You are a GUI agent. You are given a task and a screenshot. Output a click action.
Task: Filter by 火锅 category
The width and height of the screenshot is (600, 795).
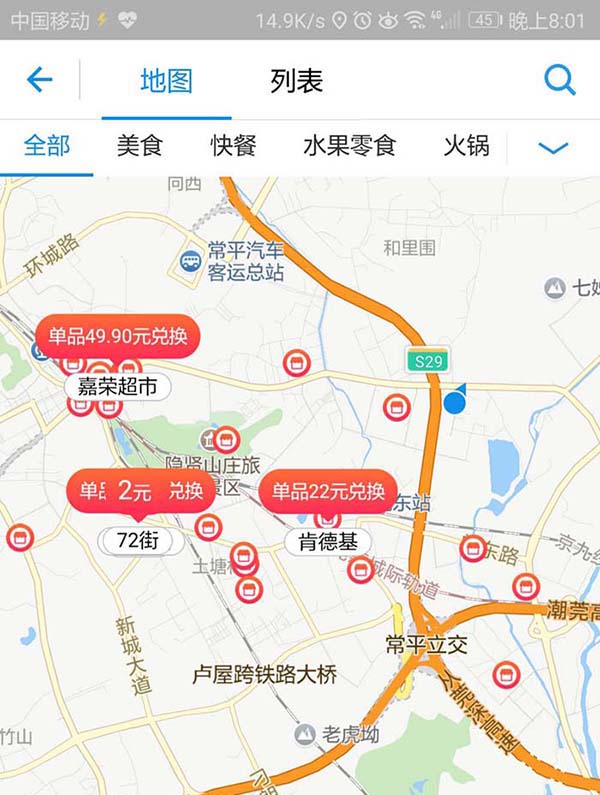coord(466,146)
